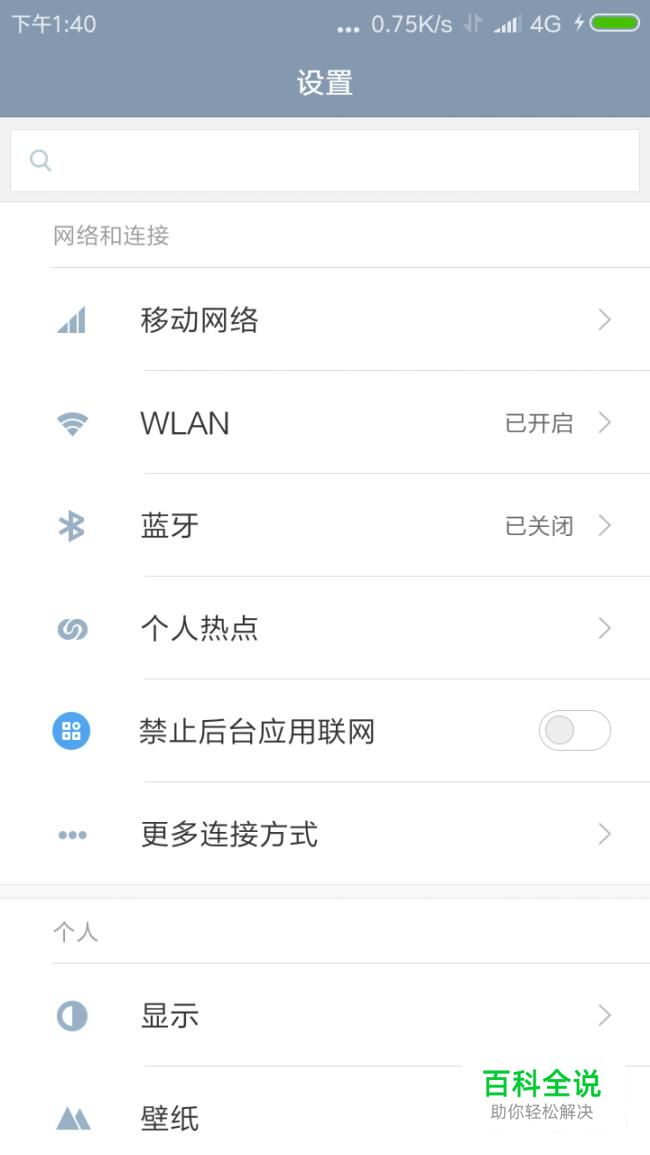650x1155 pixels.
Task: Open 显示 settings
Action: [325, 1016]
